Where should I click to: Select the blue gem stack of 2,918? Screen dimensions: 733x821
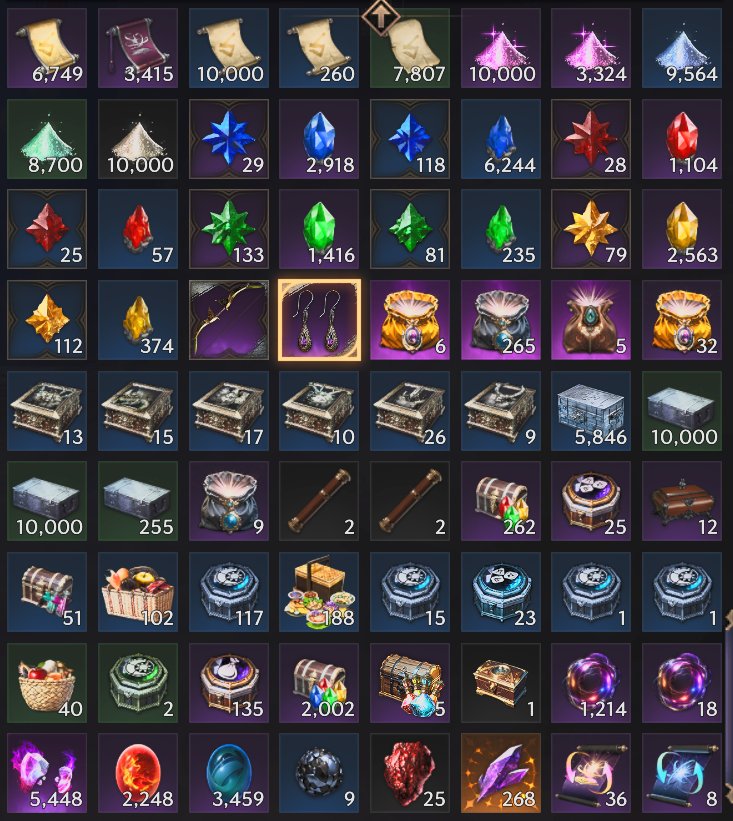tap(319, 138)
